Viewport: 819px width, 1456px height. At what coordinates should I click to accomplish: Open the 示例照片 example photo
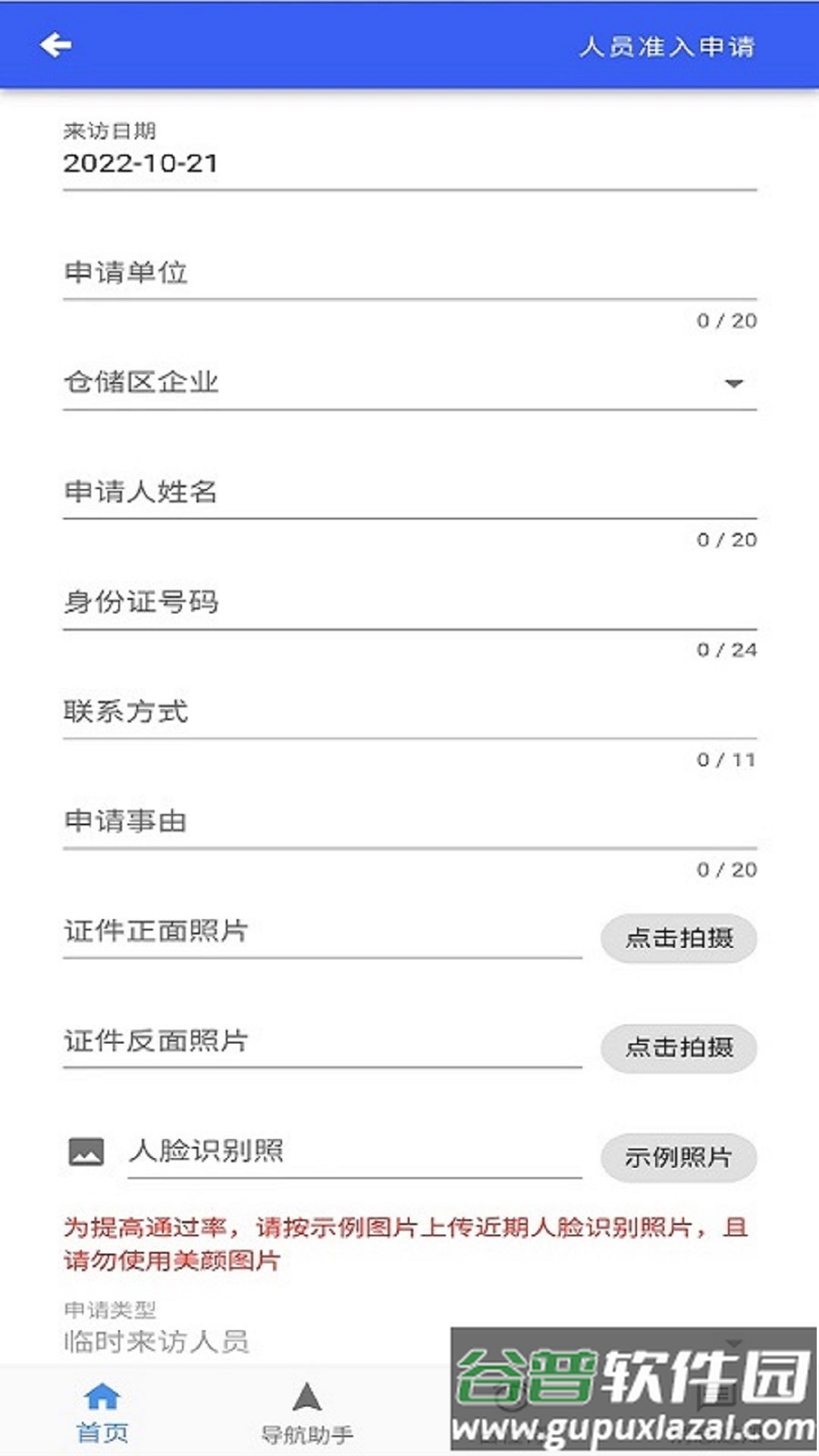pyautogui.click(x=679, y=1158)
